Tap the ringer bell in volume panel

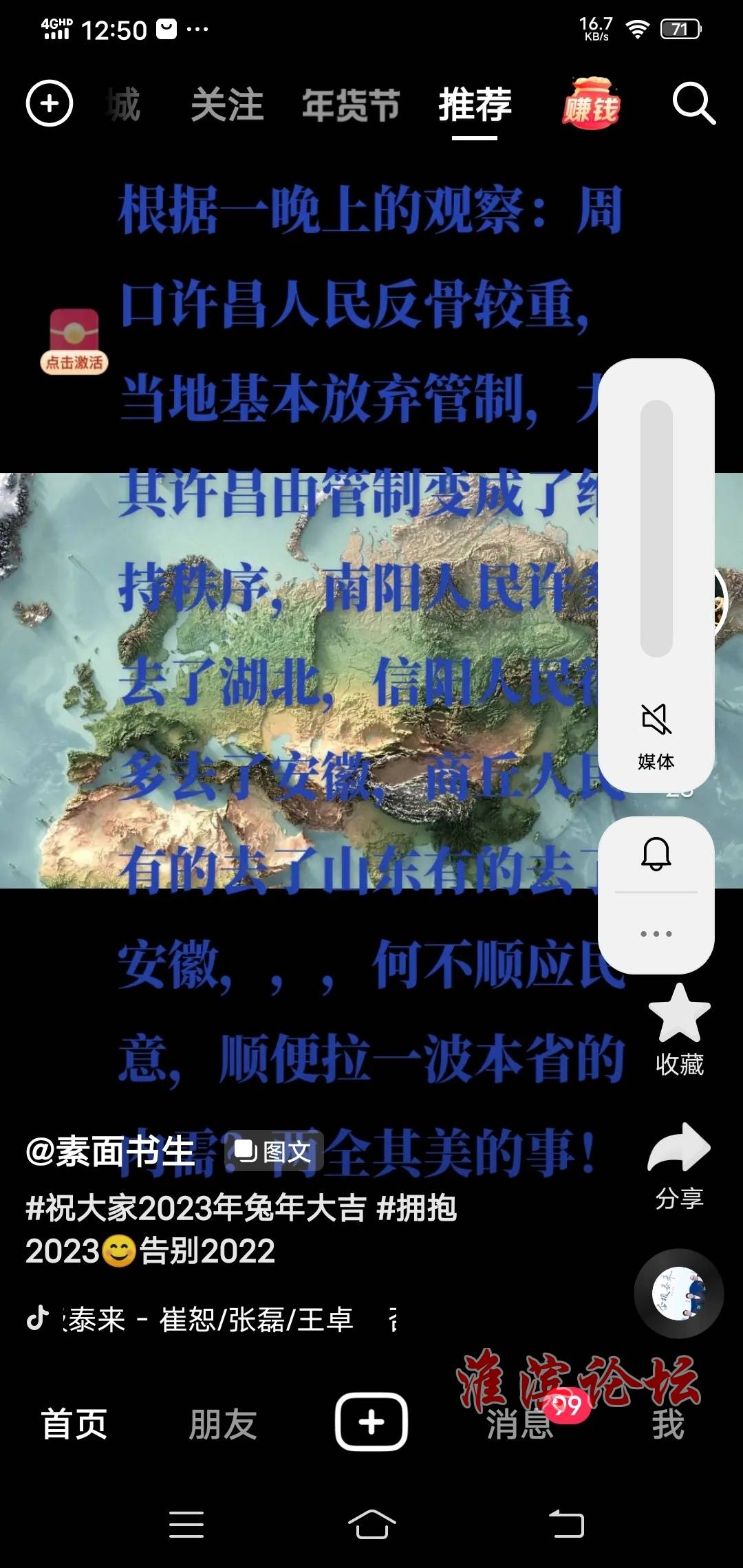click(x=656, y=854)
